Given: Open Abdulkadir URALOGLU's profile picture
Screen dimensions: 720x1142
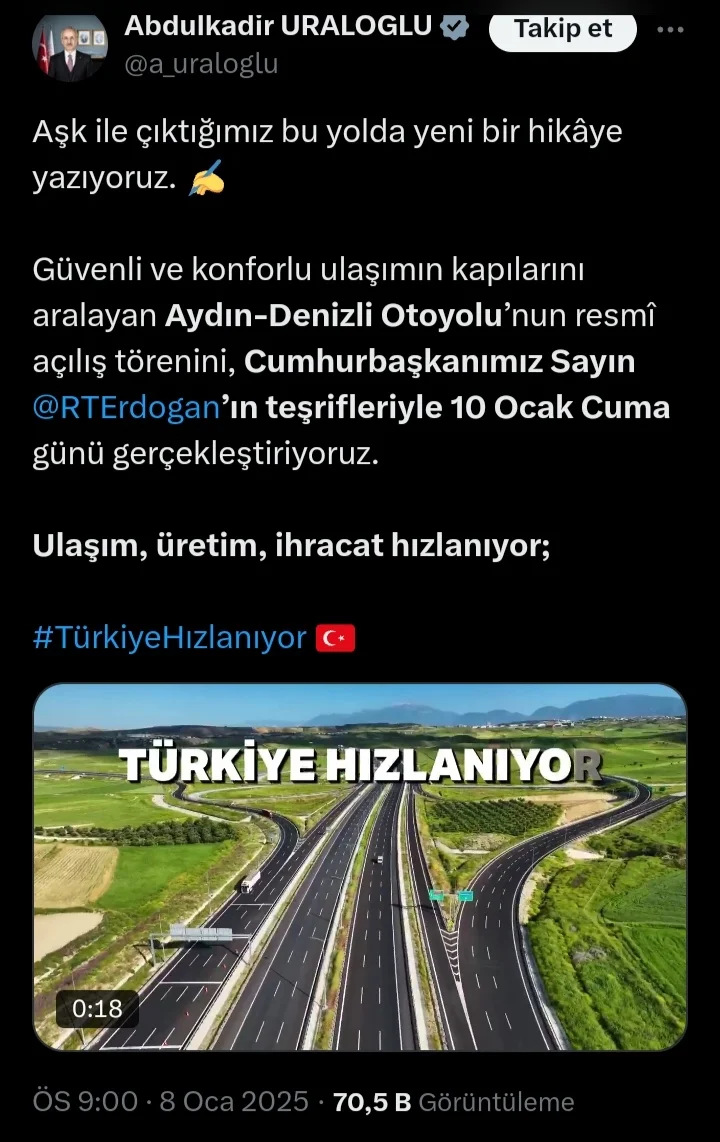Looking at the screenshot, I should coord(70,47).
